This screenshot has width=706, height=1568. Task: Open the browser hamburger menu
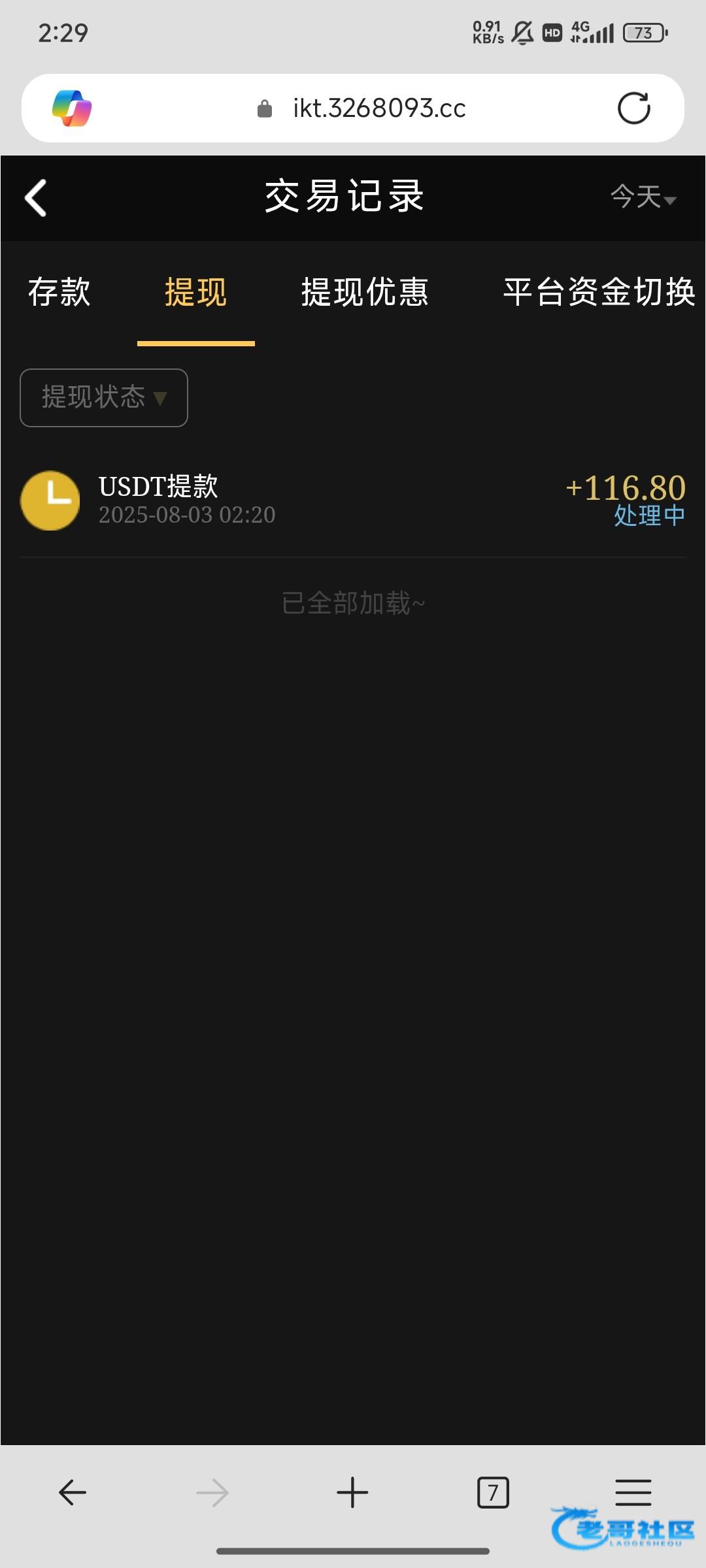[633, 1492]
